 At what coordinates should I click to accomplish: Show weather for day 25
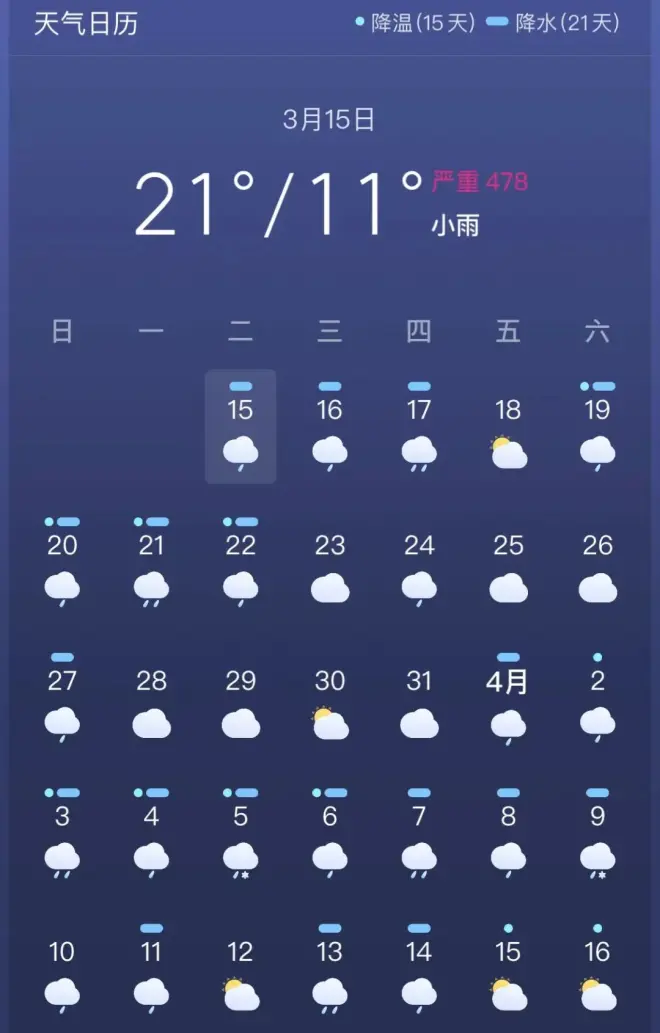coord(508,564)
